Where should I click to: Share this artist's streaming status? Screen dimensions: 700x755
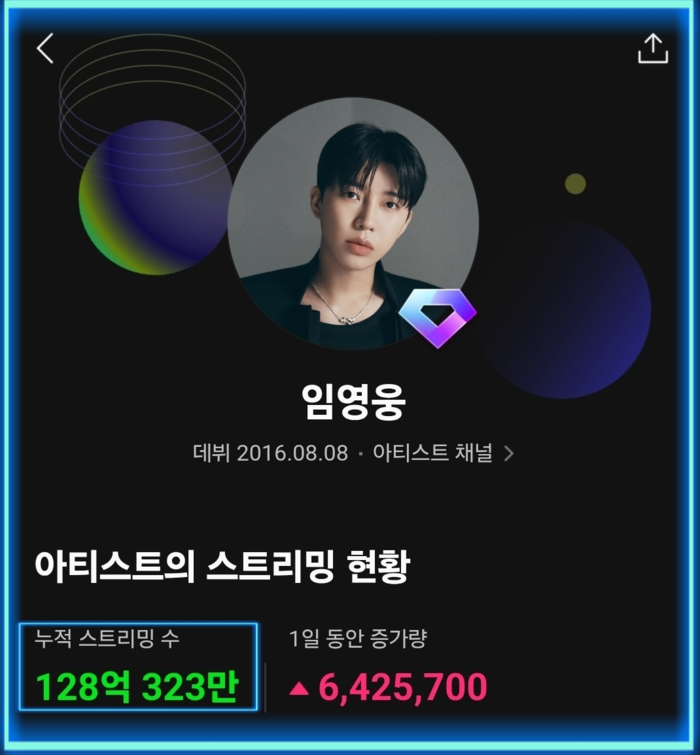[652, 48]
